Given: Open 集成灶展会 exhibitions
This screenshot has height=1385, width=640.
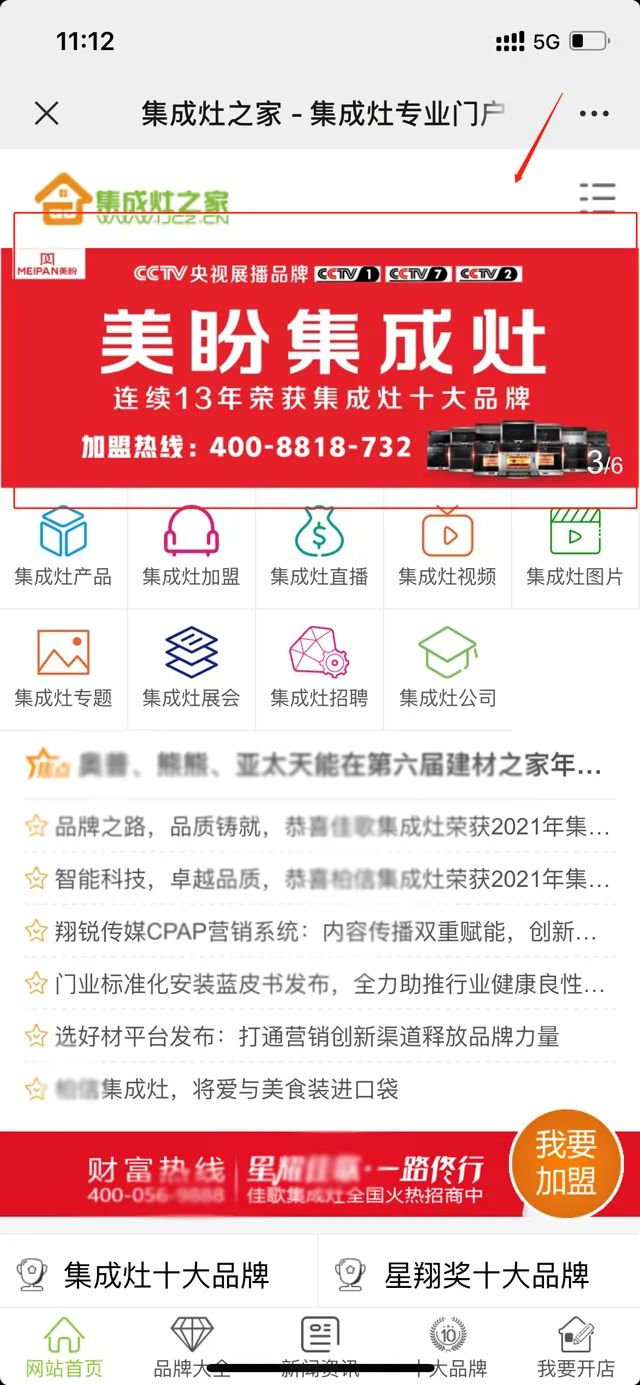Looking at the screenshot, I should click(x=191, y=668).
